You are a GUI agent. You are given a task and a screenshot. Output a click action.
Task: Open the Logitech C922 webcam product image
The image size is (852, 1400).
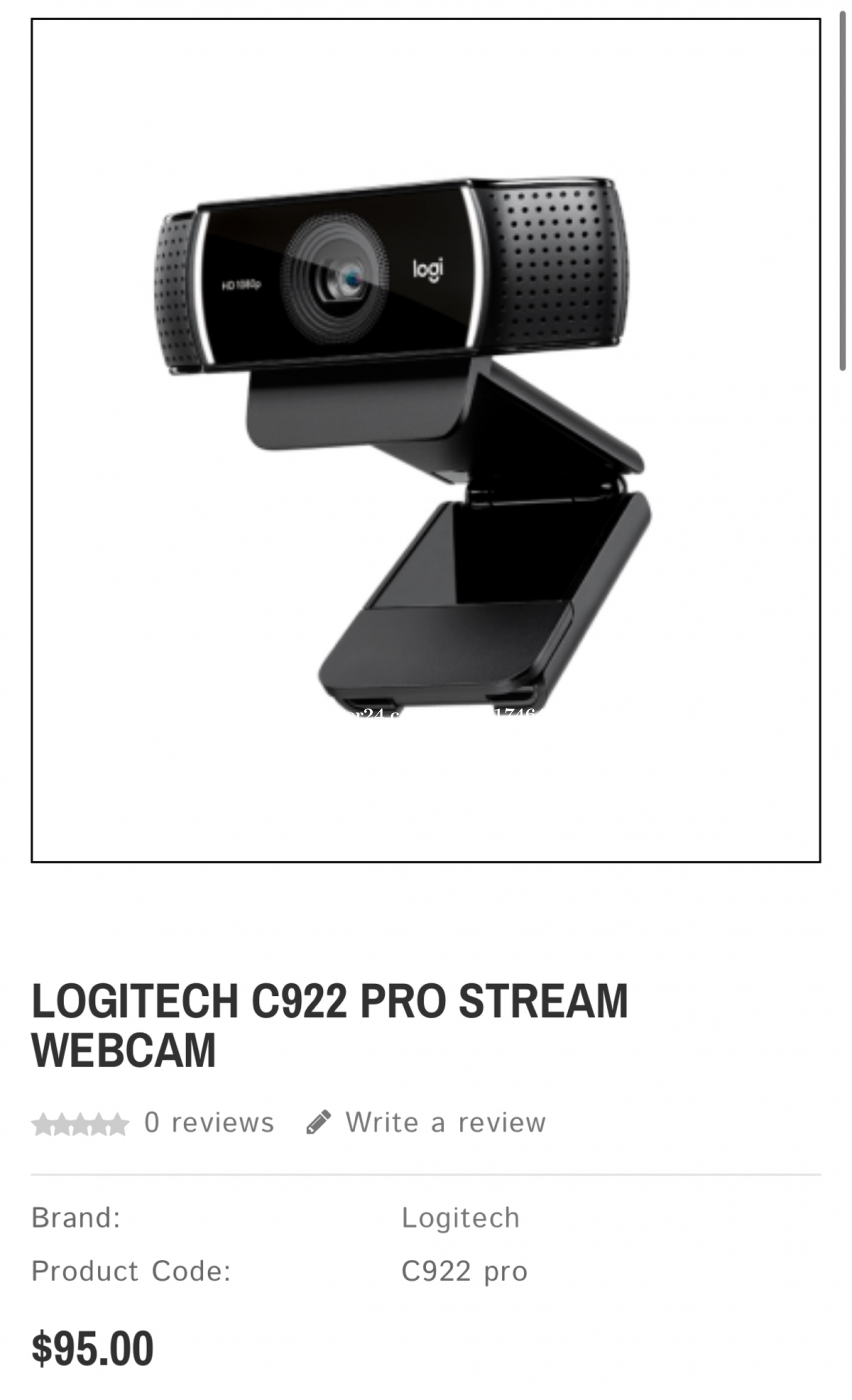[x=426, y=440]
